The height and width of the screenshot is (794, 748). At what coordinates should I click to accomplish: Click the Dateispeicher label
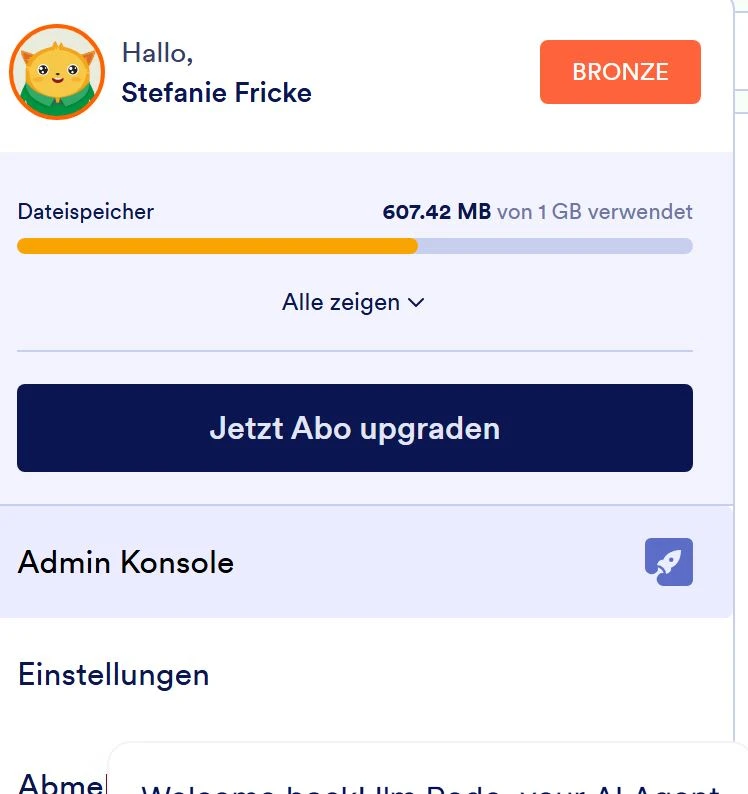click(86, 212)
